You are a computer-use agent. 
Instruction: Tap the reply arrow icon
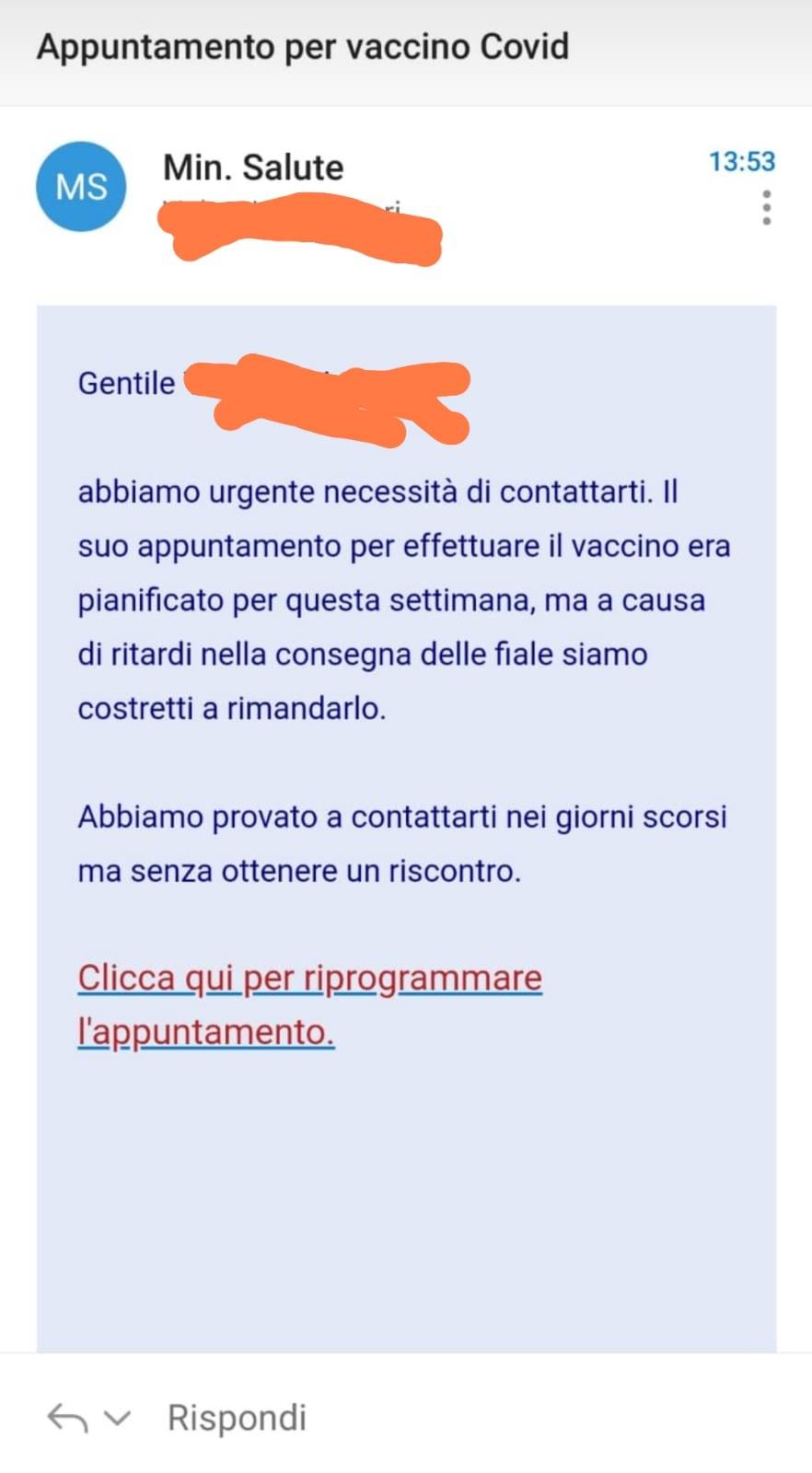click(68, 1418)
